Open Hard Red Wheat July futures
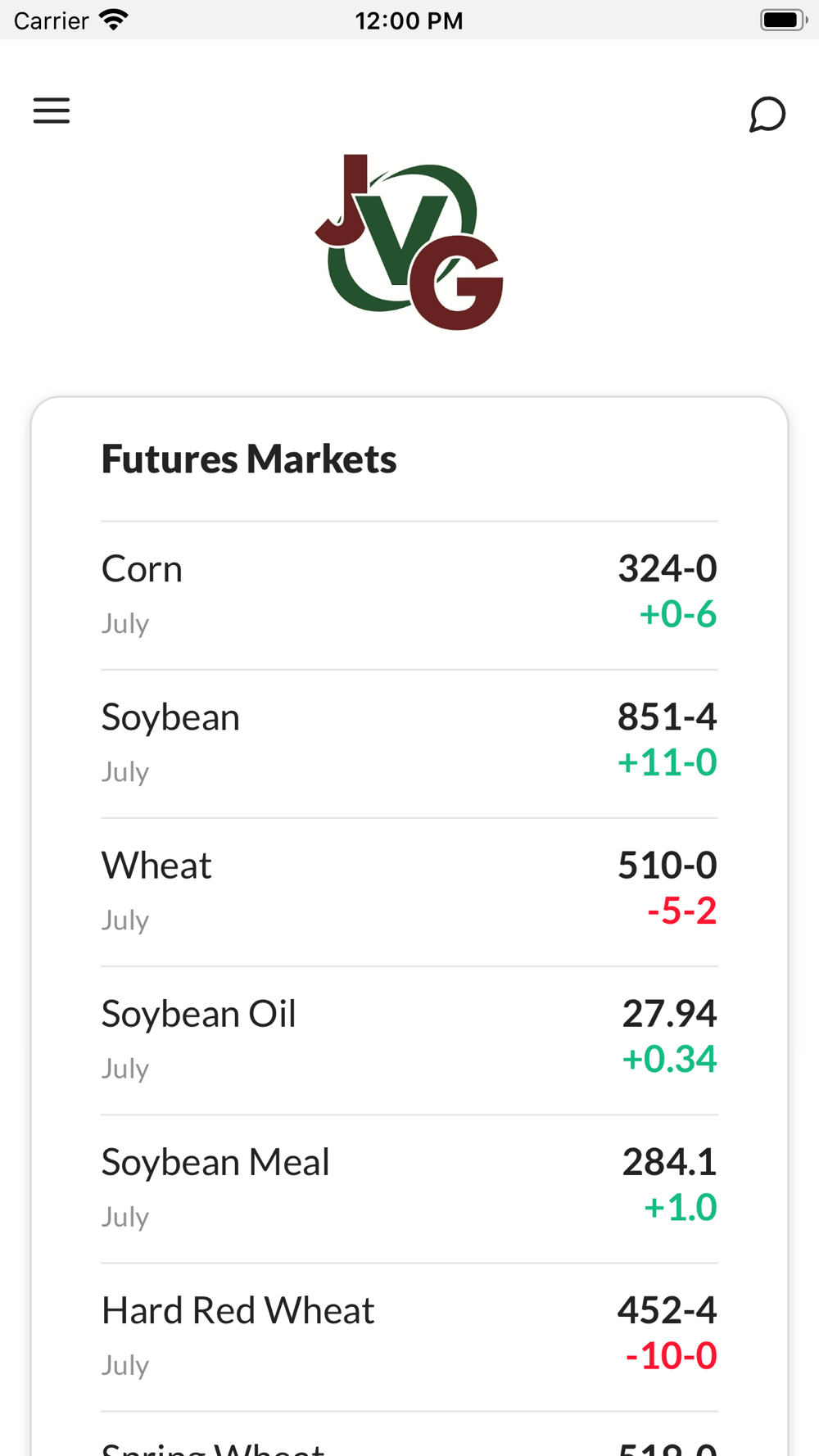Screen dimensions: 819x1456 (x=409, y=1336)
